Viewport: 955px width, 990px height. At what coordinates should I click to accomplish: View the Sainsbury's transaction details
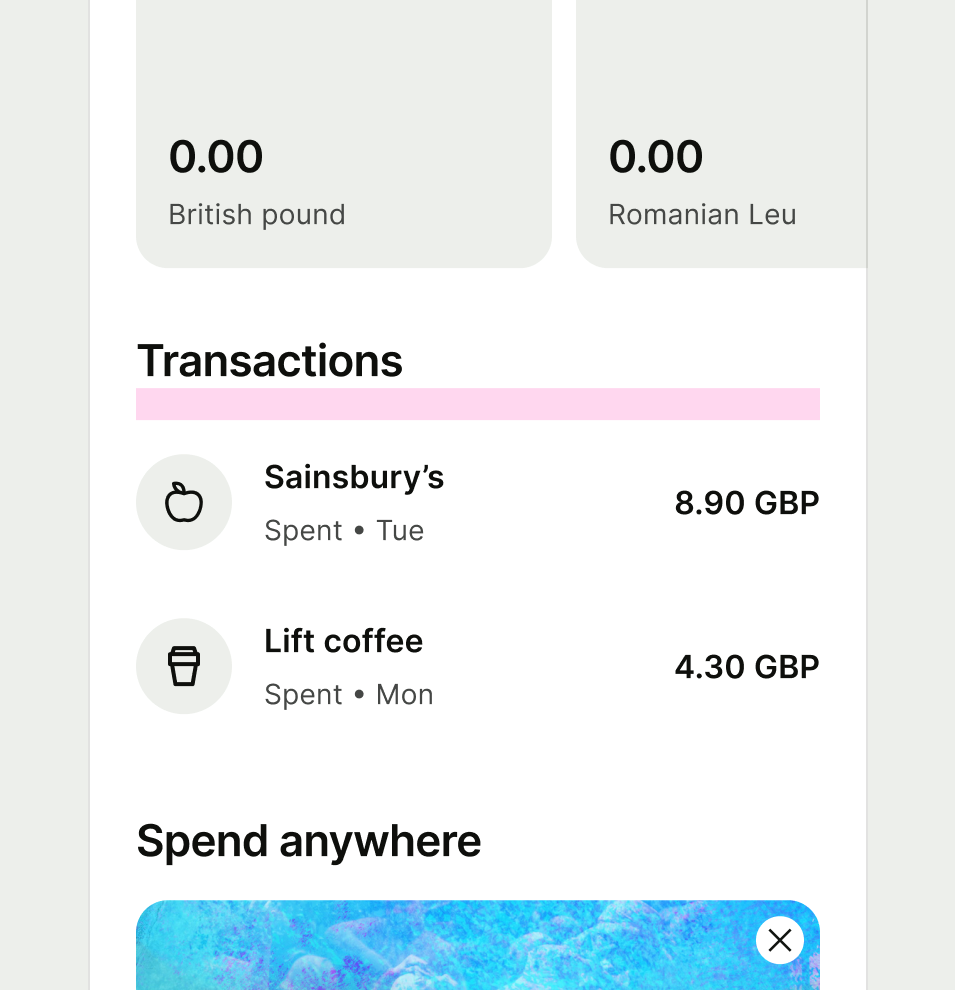477,502
